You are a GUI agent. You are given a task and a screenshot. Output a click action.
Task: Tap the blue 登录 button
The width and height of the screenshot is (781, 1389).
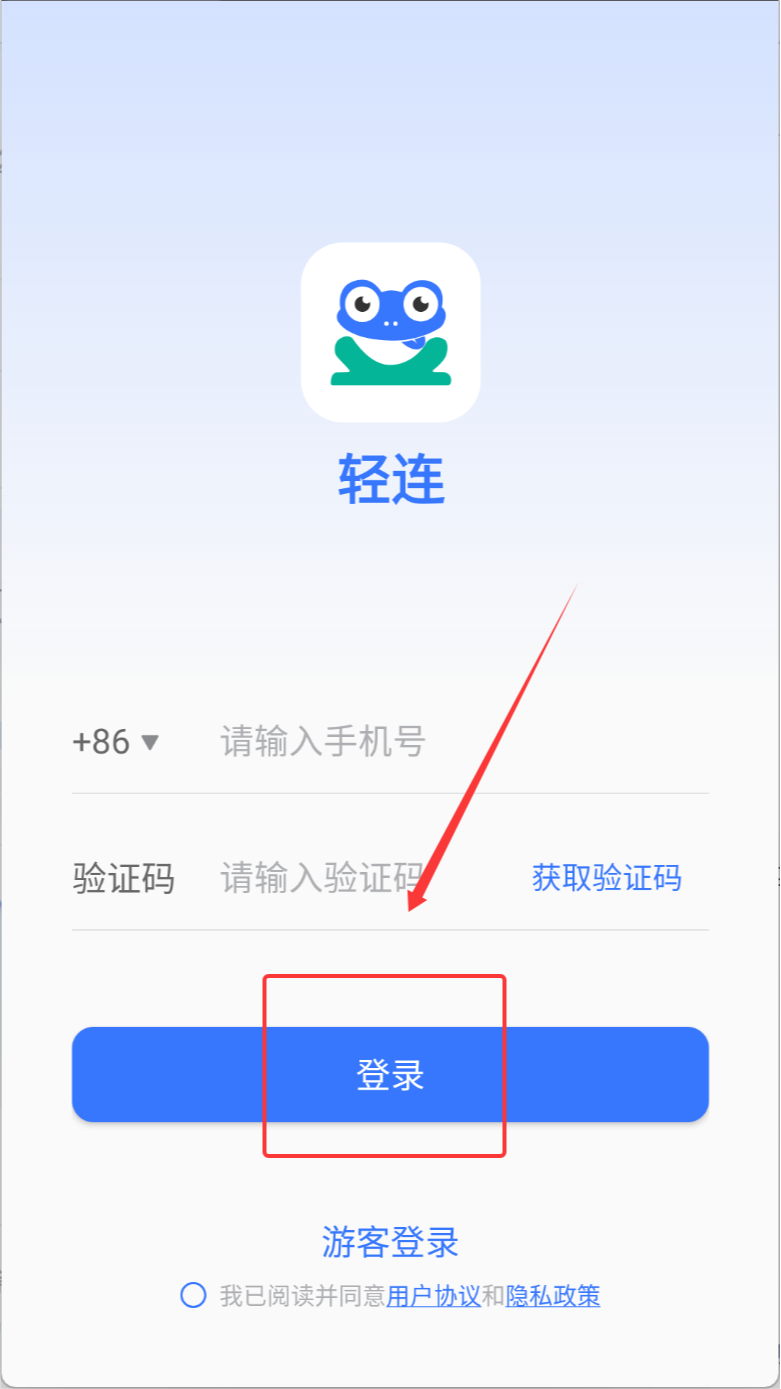390,1075
